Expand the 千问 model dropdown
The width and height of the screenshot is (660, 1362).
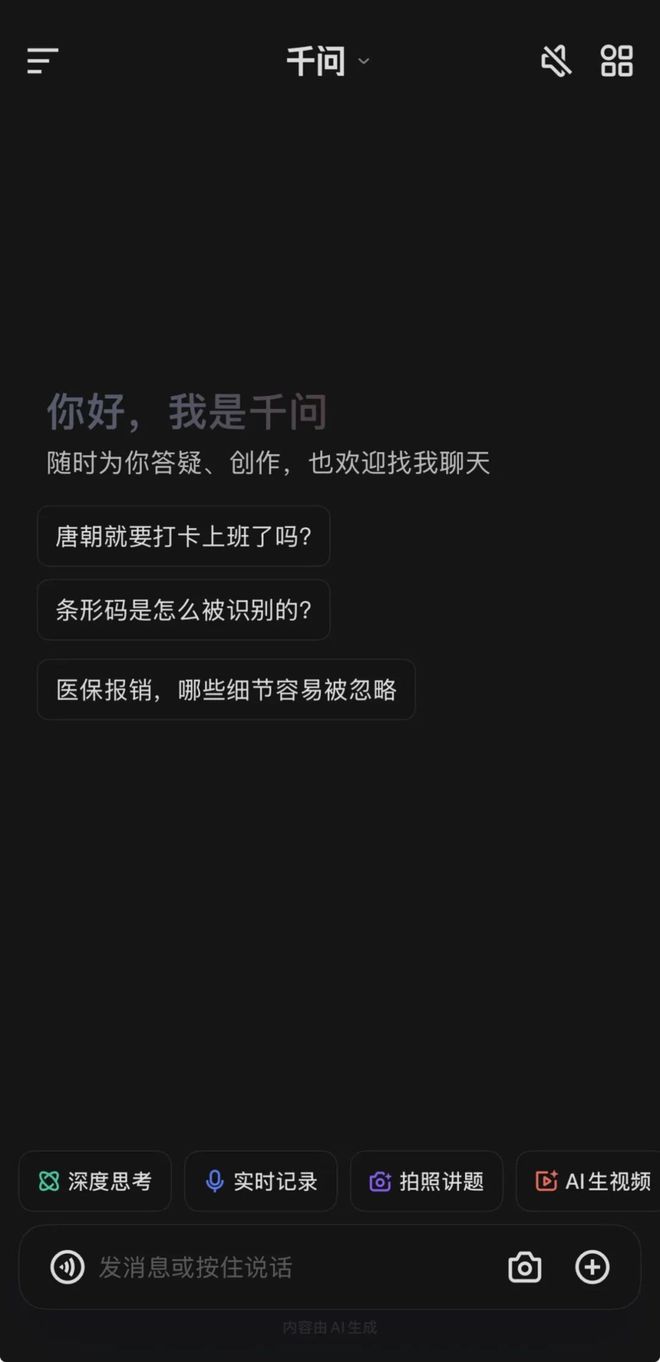[328, 61]
